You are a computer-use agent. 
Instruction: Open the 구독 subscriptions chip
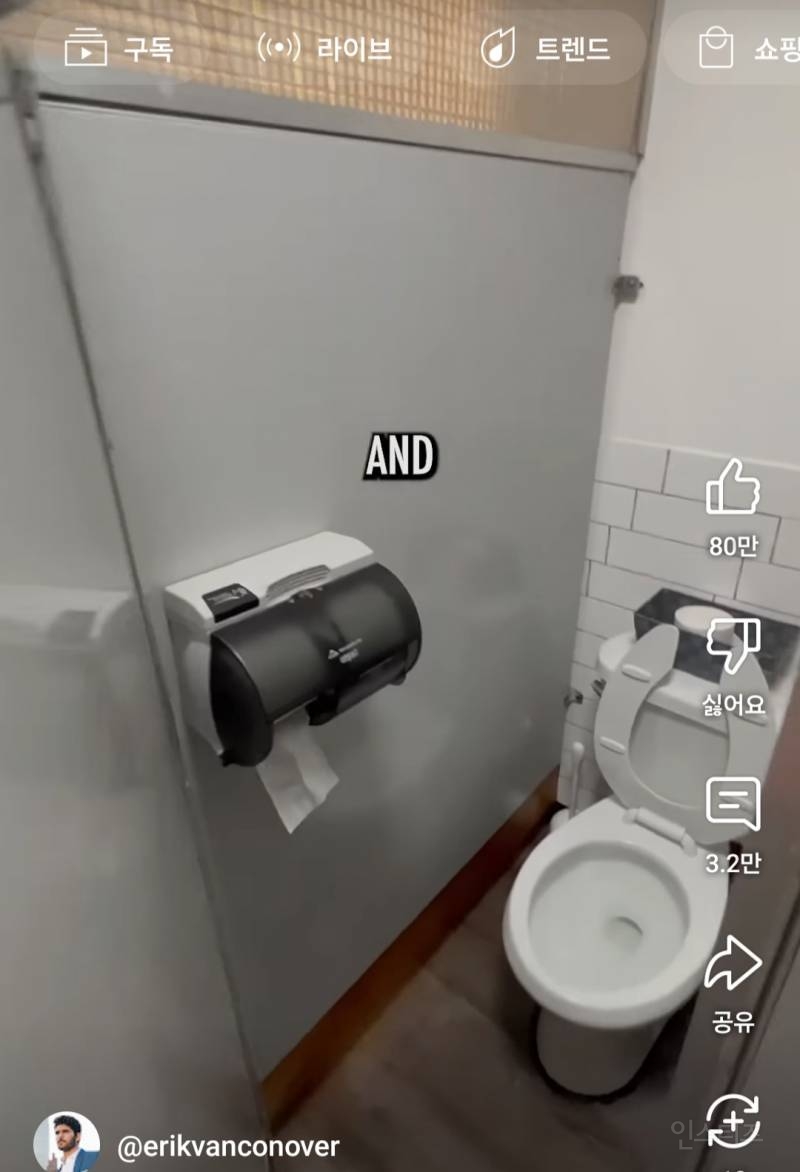click(119, 48)
